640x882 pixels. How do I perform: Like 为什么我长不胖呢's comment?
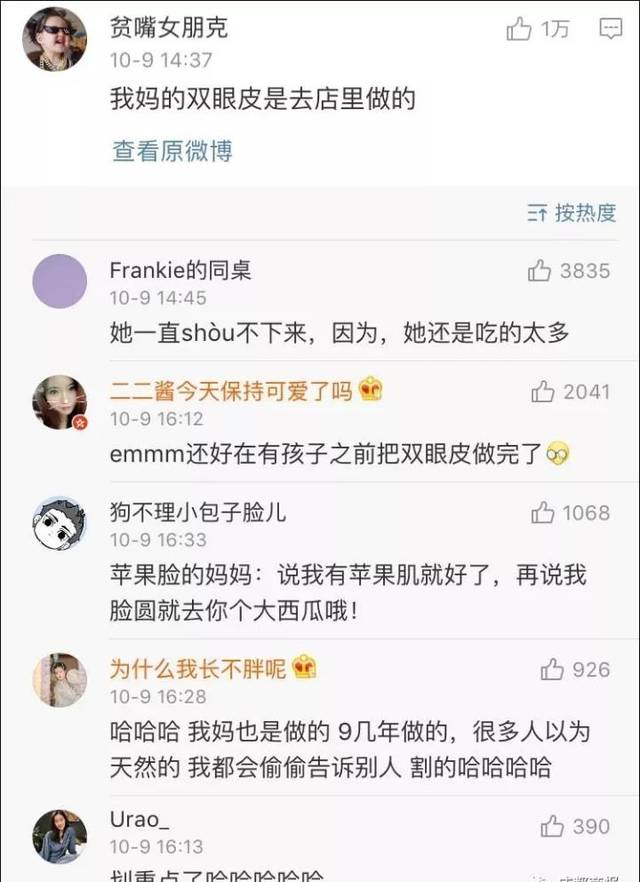click(x=551, y=669)
